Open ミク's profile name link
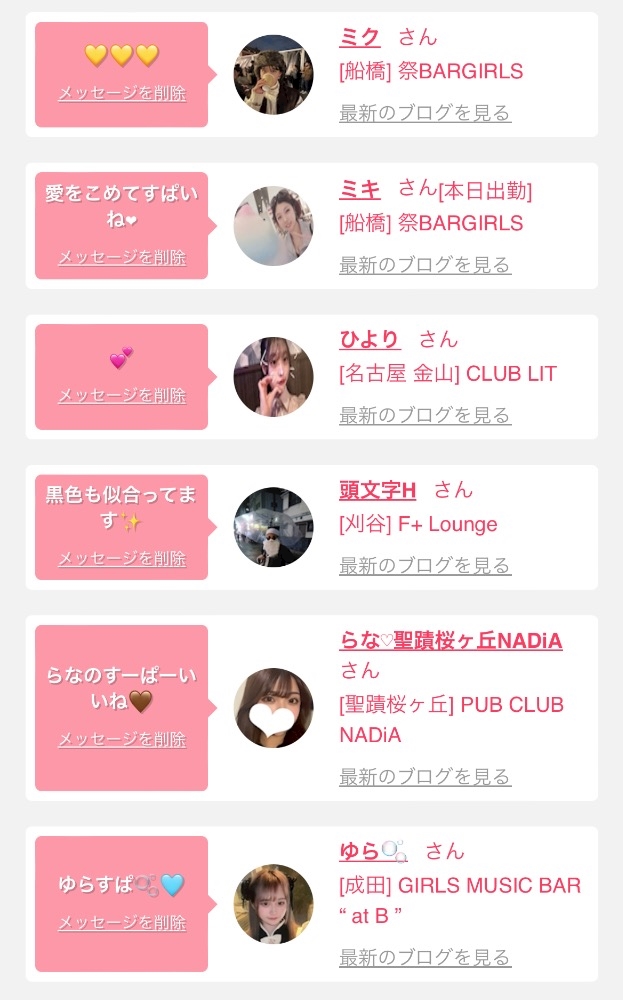This screenshot has height=1000, width=623. [360, 38]
